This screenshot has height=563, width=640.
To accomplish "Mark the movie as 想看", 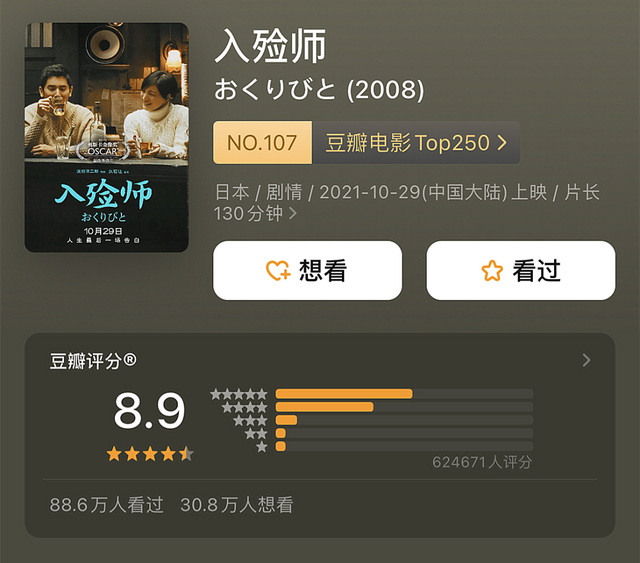I will tap(307, 270).
